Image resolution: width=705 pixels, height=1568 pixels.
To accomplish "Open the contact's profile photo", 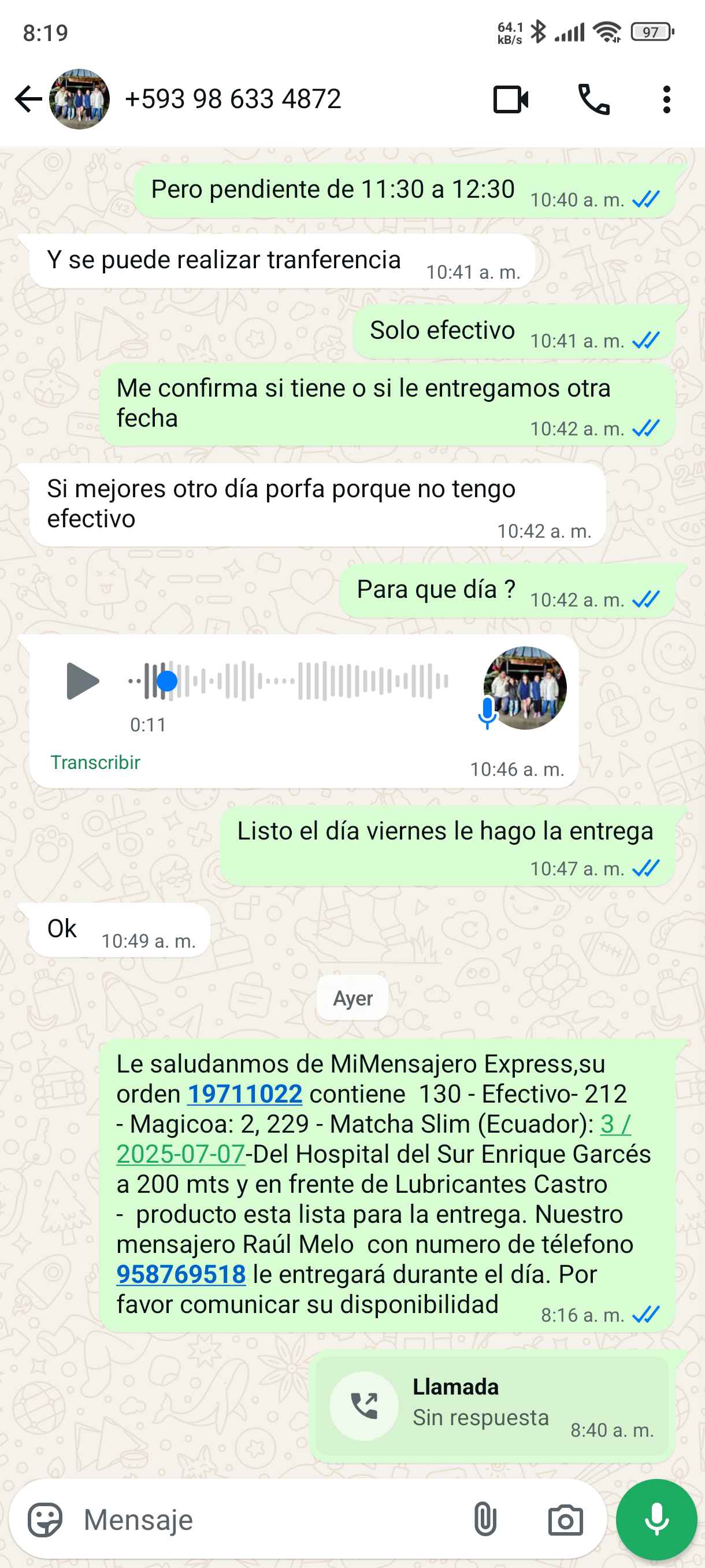I will click(80, 99).
